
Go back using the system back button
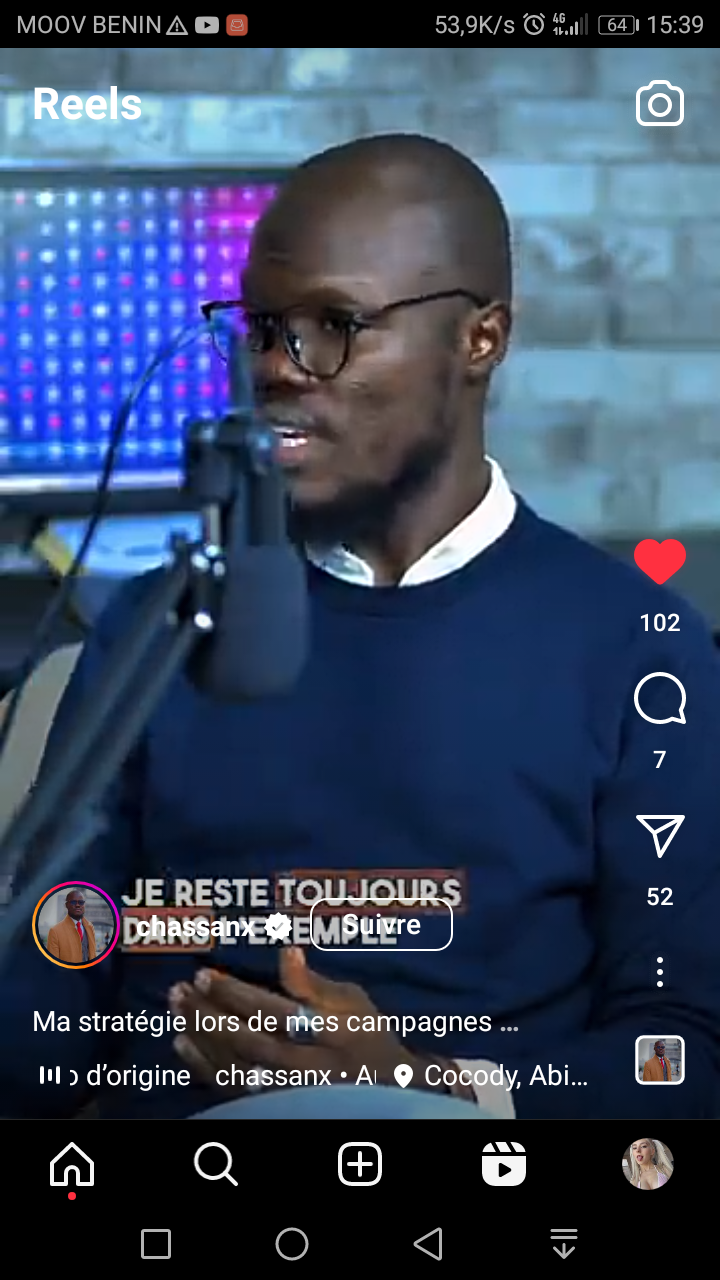click(428, 1244)
